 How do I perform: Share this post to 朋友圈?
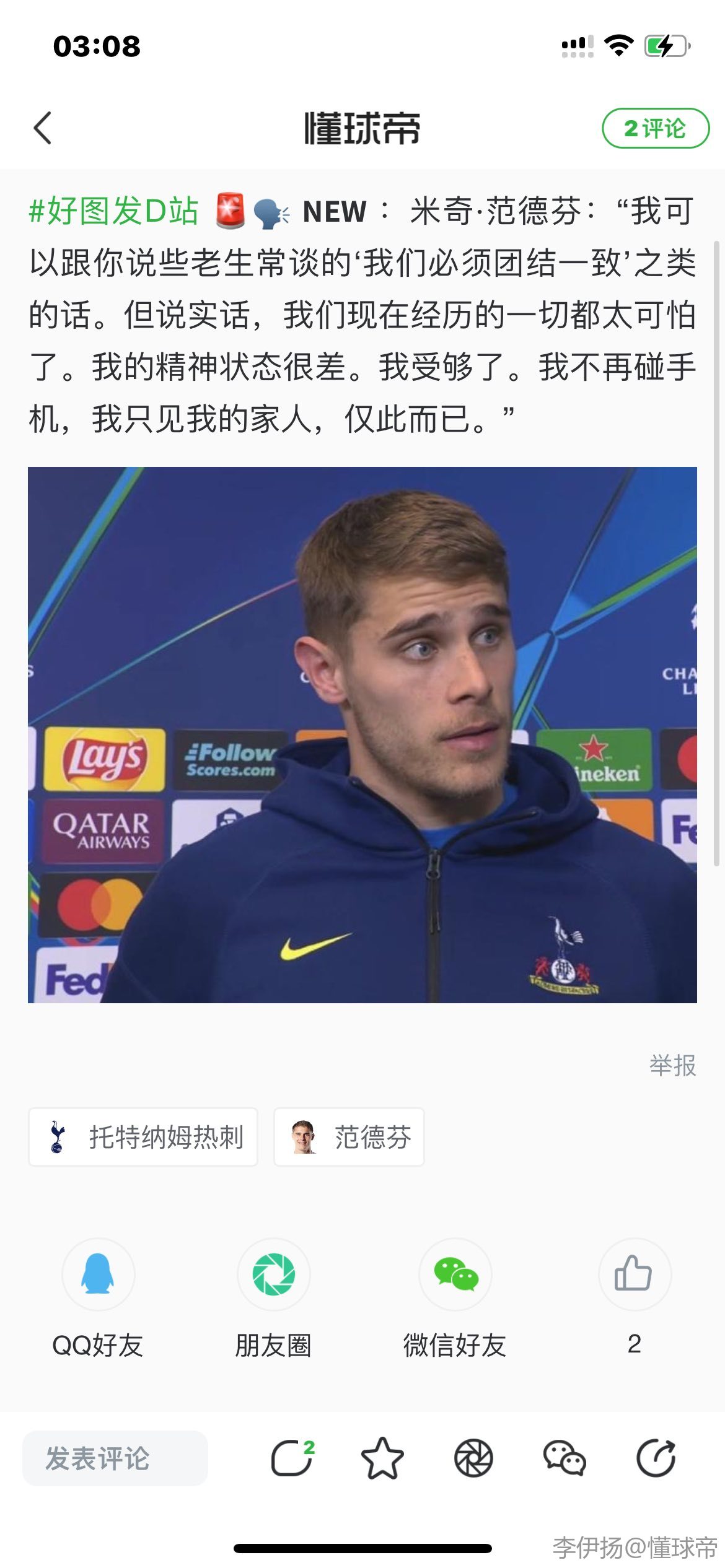click(x=273, y=1274)
